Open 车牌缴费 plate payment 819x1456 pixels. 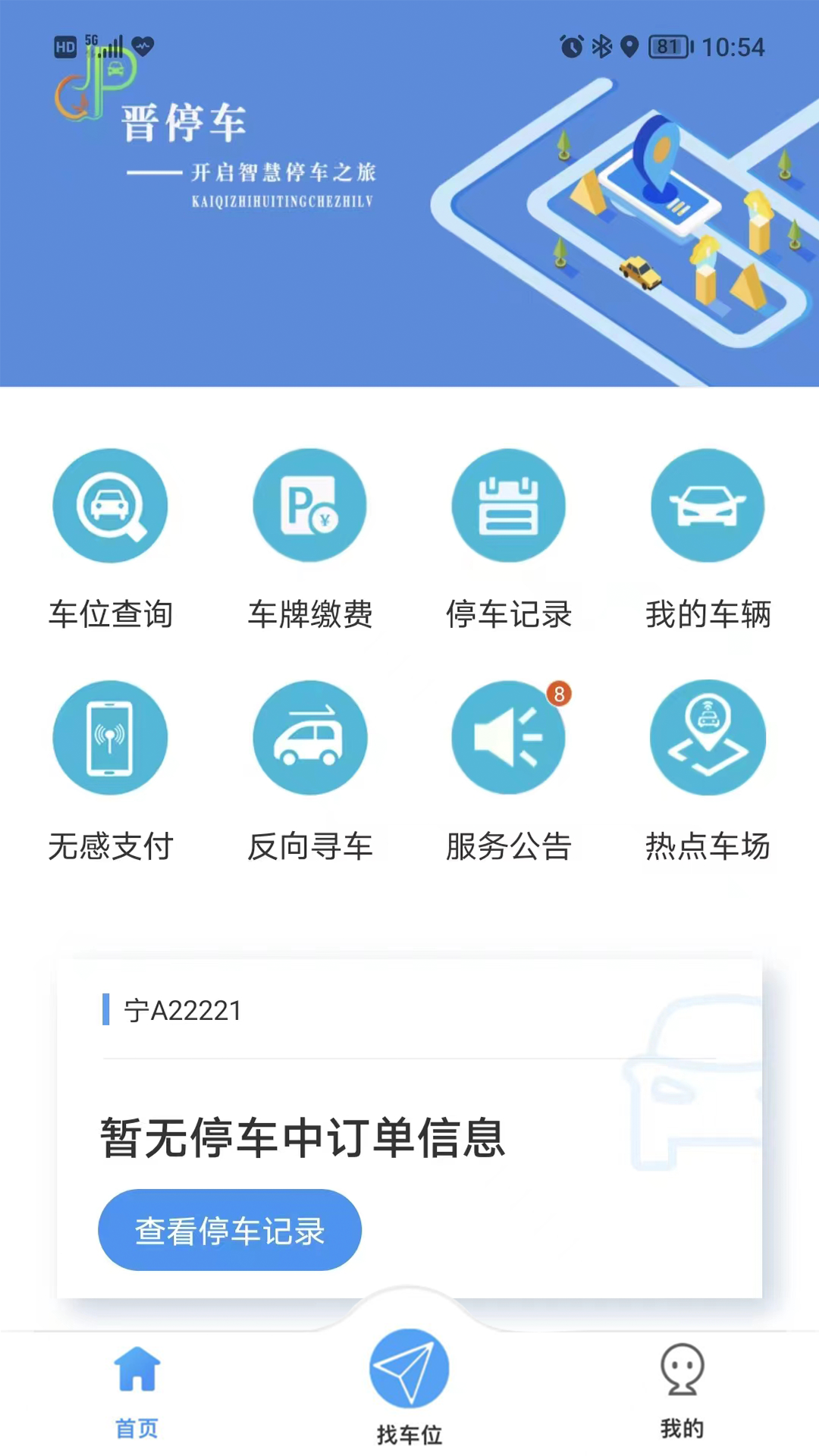click(309, 506)
